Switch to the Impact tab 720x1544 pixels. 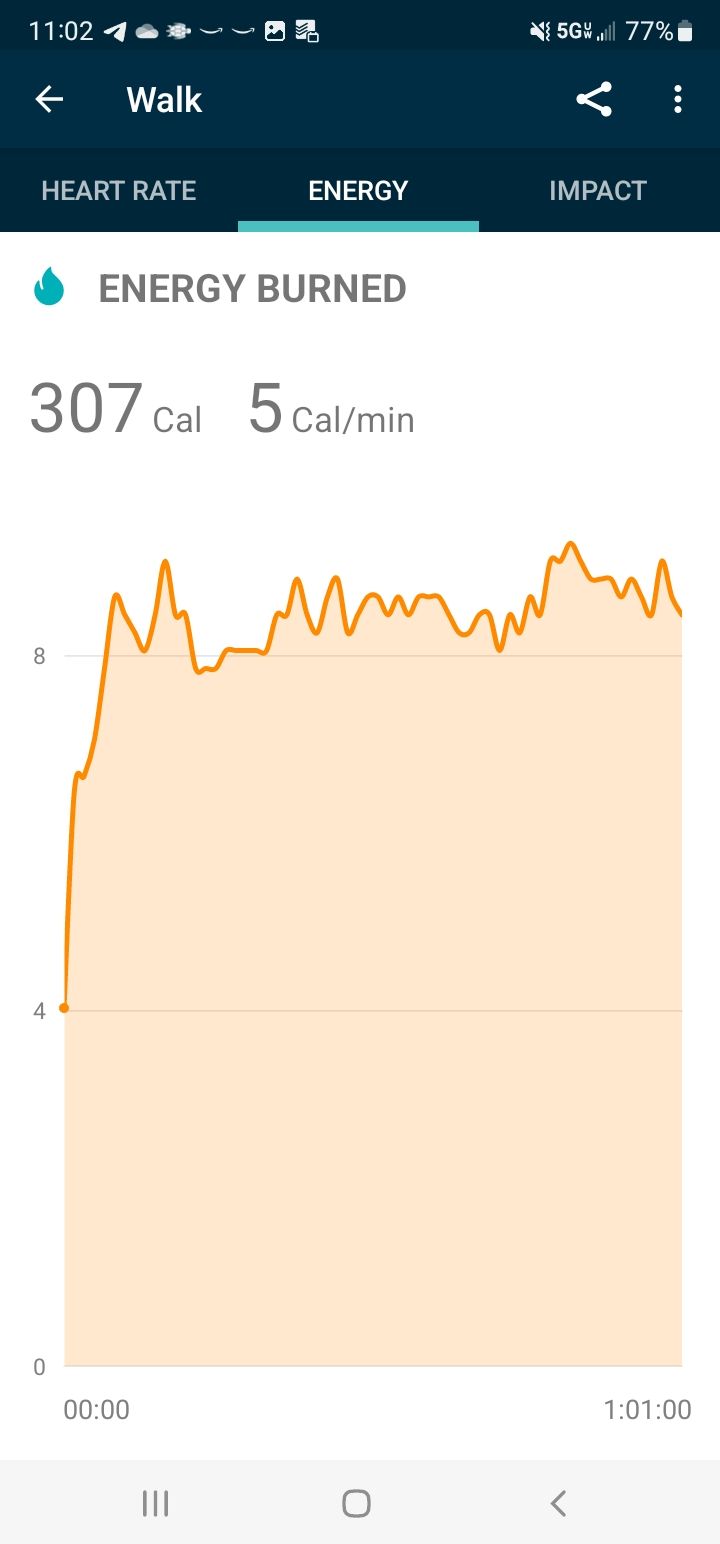(598, 191)
